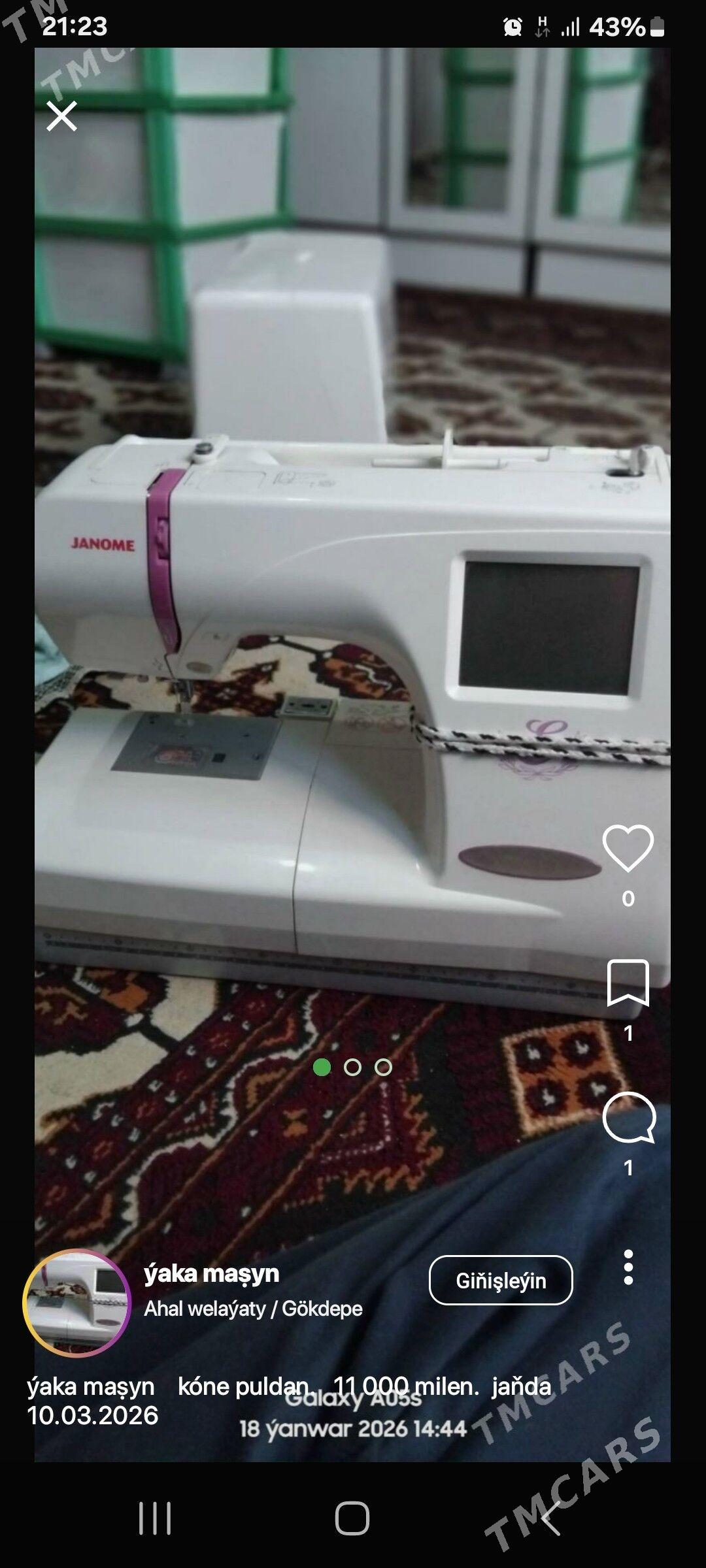
Task: Tap the Giňişleýin details button
Action: [x=501, y=1281]
